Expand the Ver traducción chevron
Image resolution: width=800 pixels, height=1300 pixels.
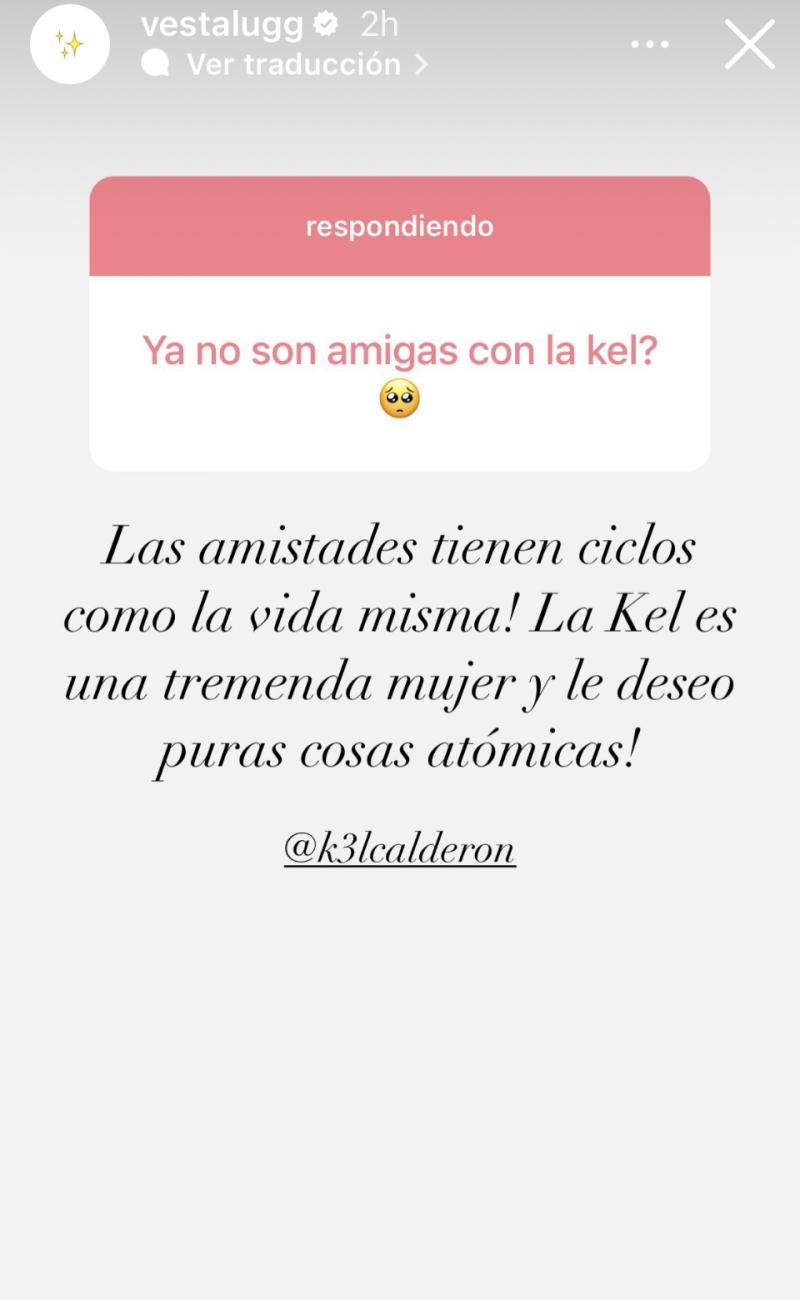point(419,64)
